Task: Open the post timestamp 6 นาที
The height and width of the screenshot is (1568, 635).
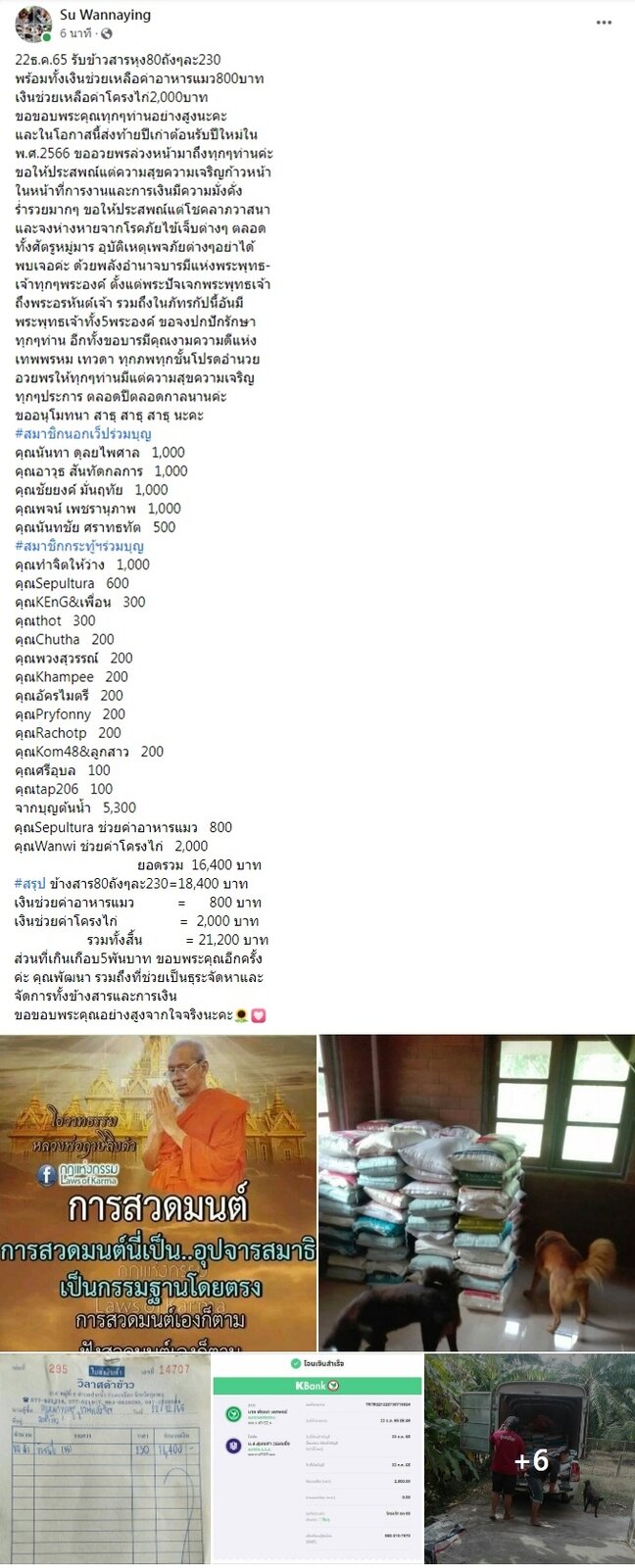Action: (x=75, y=33)
